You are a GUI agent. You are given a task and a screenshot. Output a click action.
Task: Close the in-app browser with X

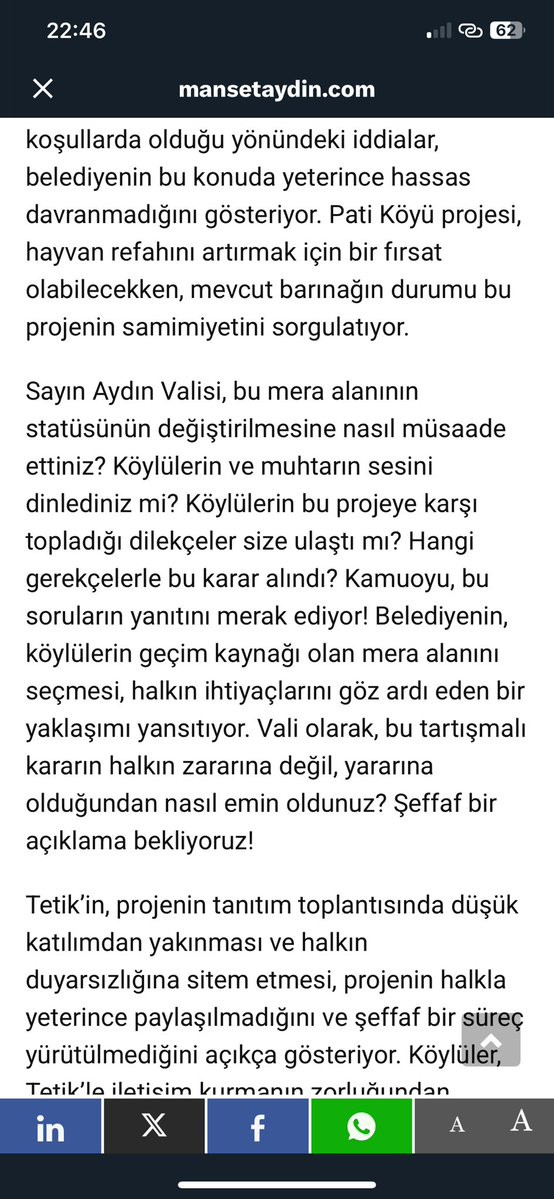coord(43,89)
